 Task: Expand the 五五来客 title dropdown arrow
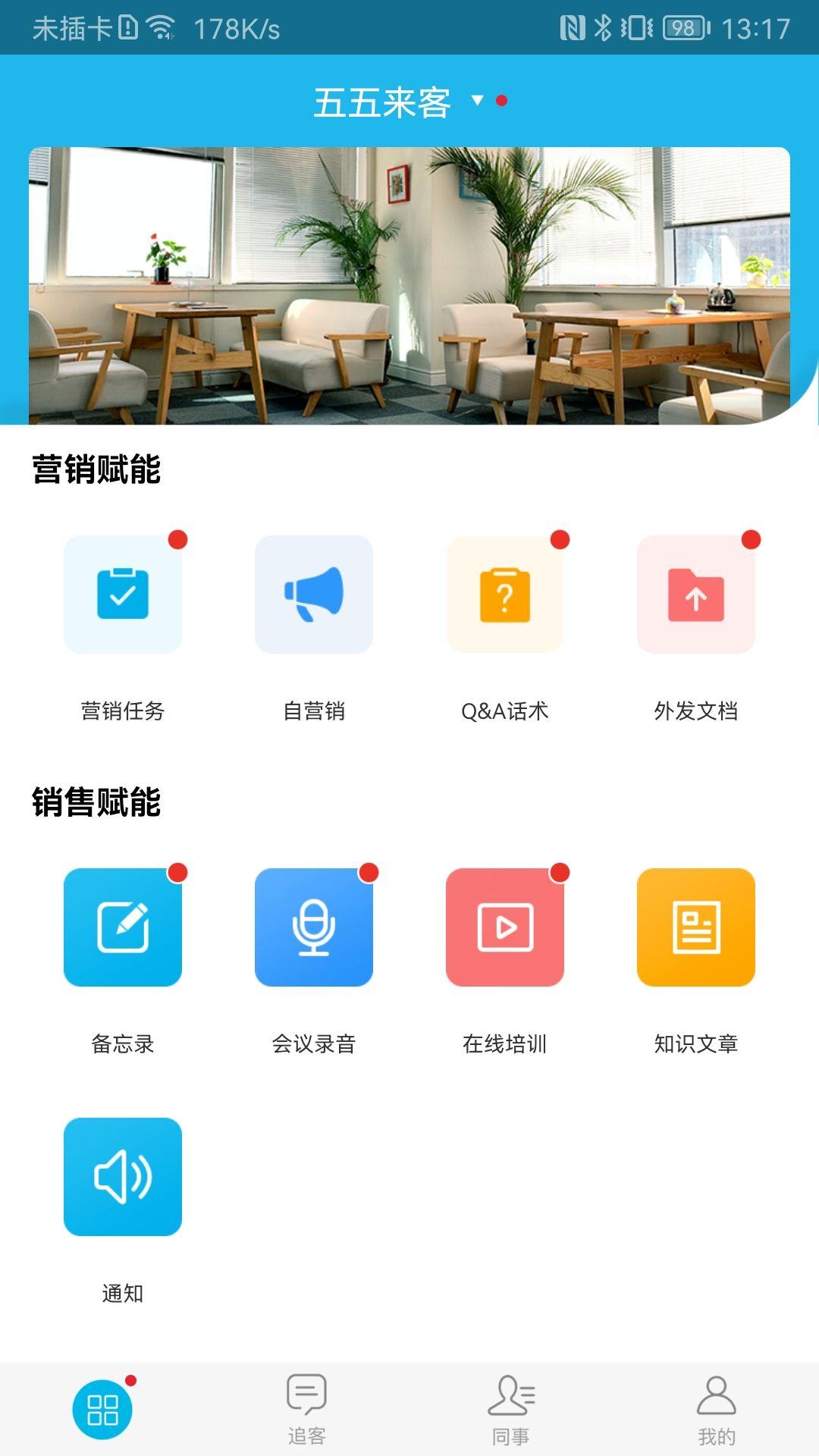[476, 102]
